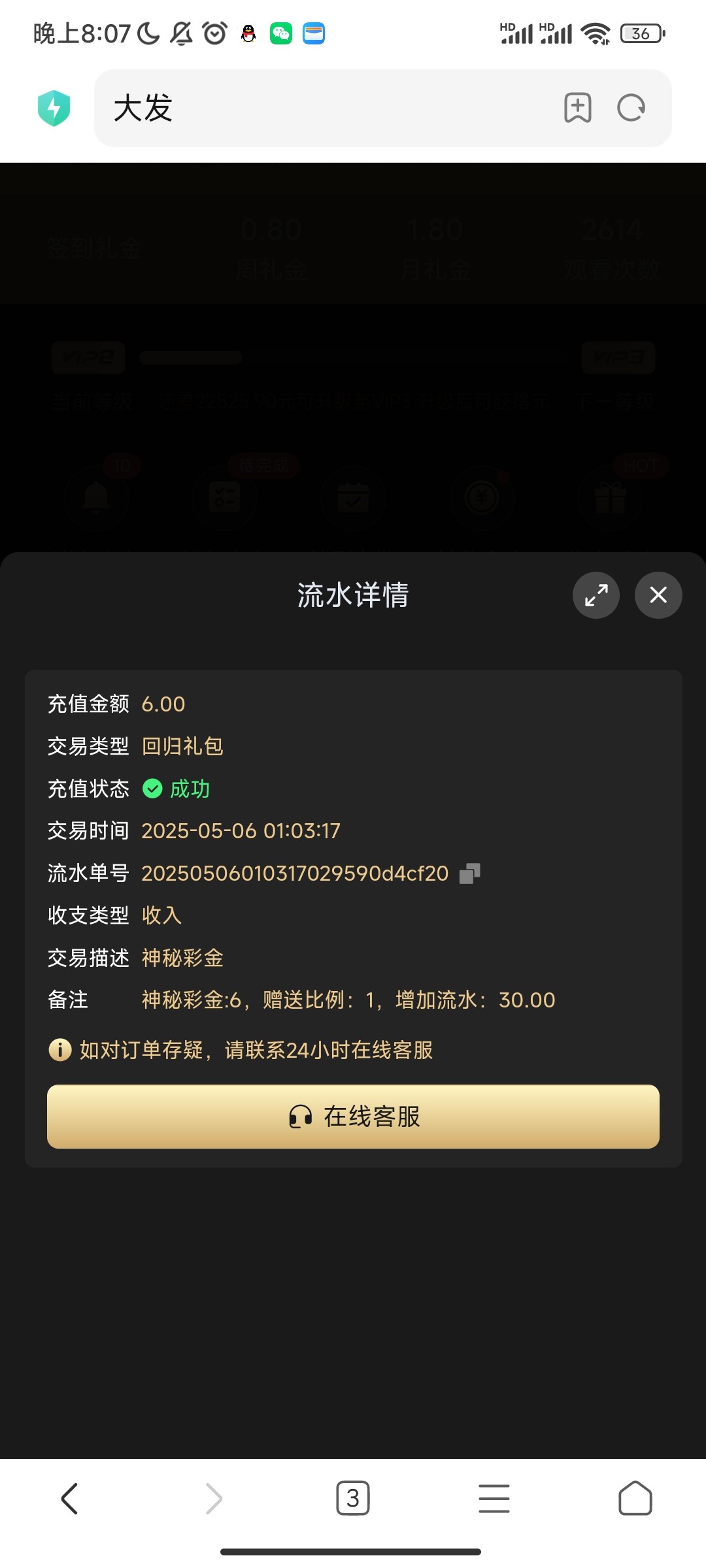Screen dimensions: 706x1568
Task: Go back to the previous page
Action: 70,1499
